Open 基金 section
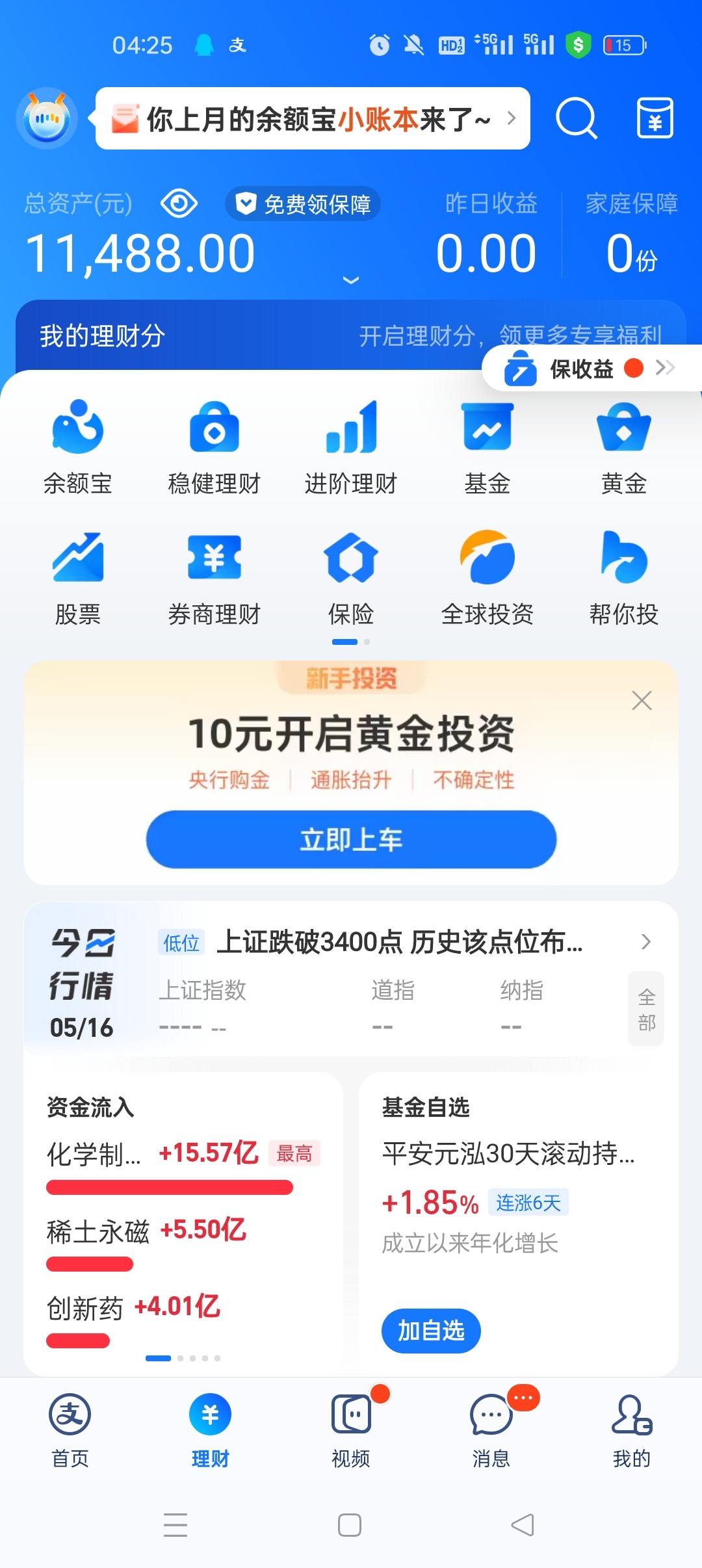The height and width of the screenshot is (1568, 702). [487, 447]
